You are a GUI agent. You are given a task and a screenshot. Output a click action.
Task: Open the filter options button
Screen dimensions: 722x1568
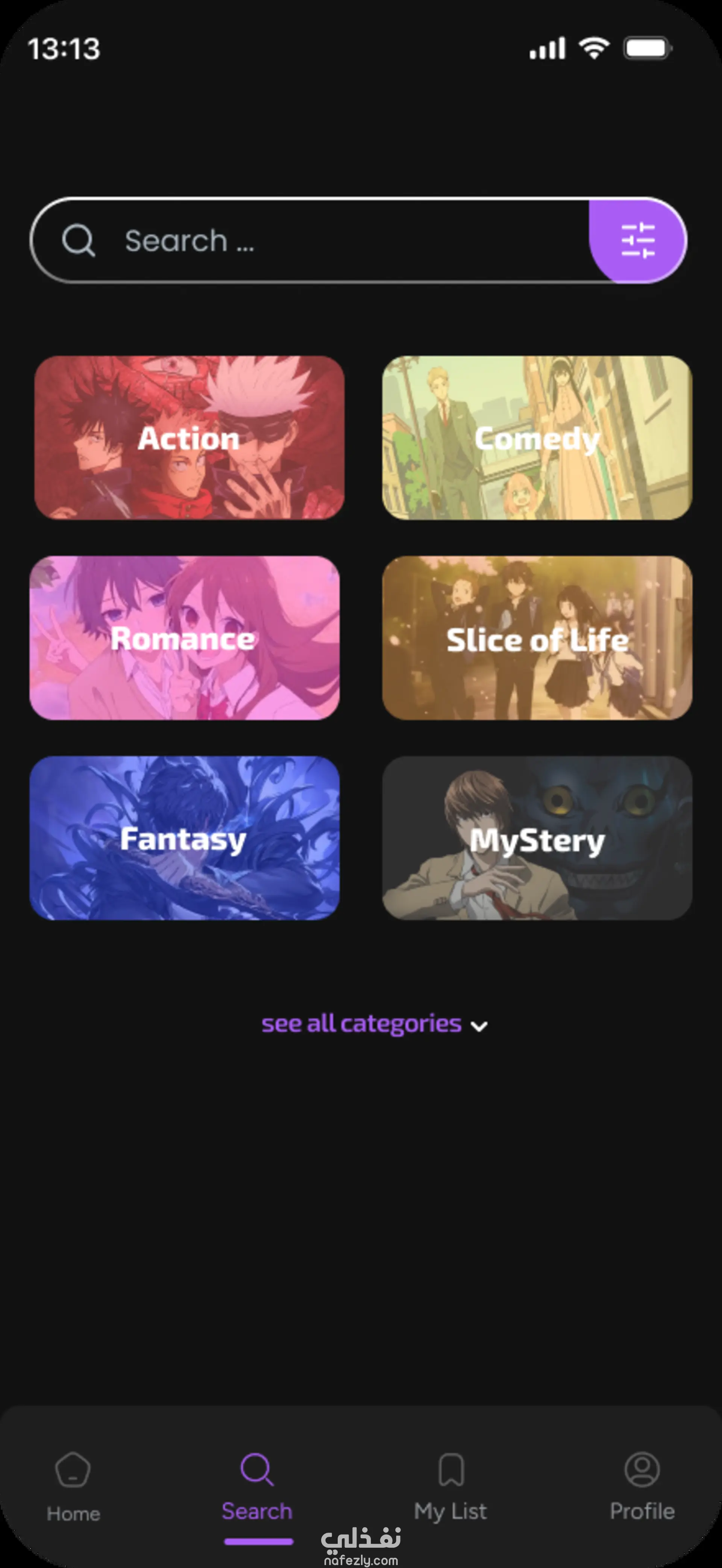tap(637, 241)
